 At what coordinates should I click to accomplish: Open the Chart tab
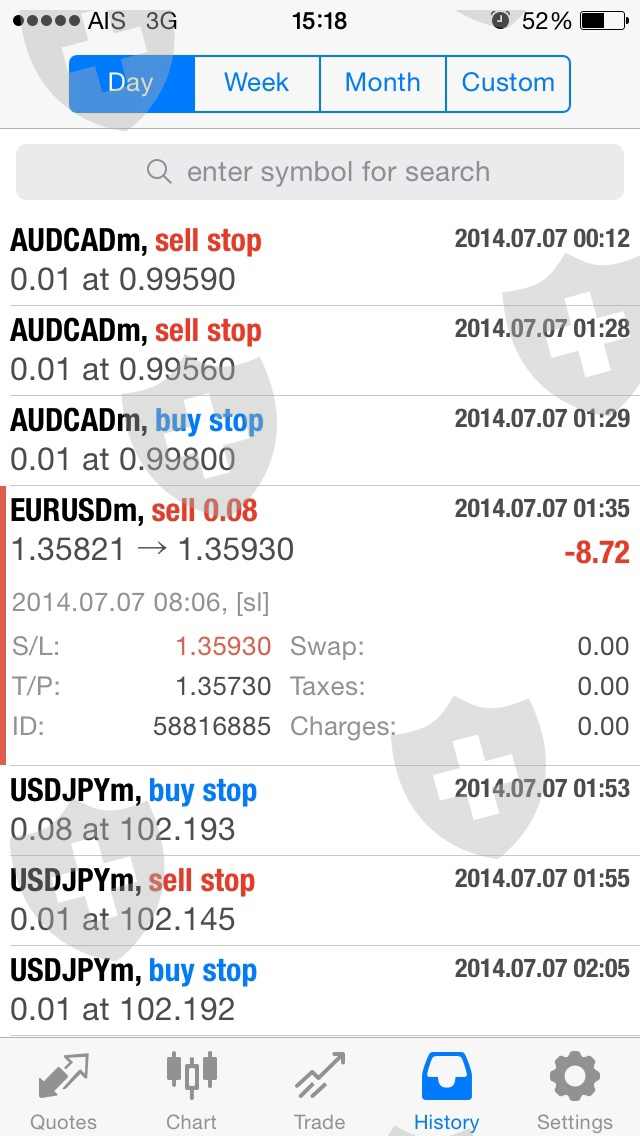(191, 1090)
